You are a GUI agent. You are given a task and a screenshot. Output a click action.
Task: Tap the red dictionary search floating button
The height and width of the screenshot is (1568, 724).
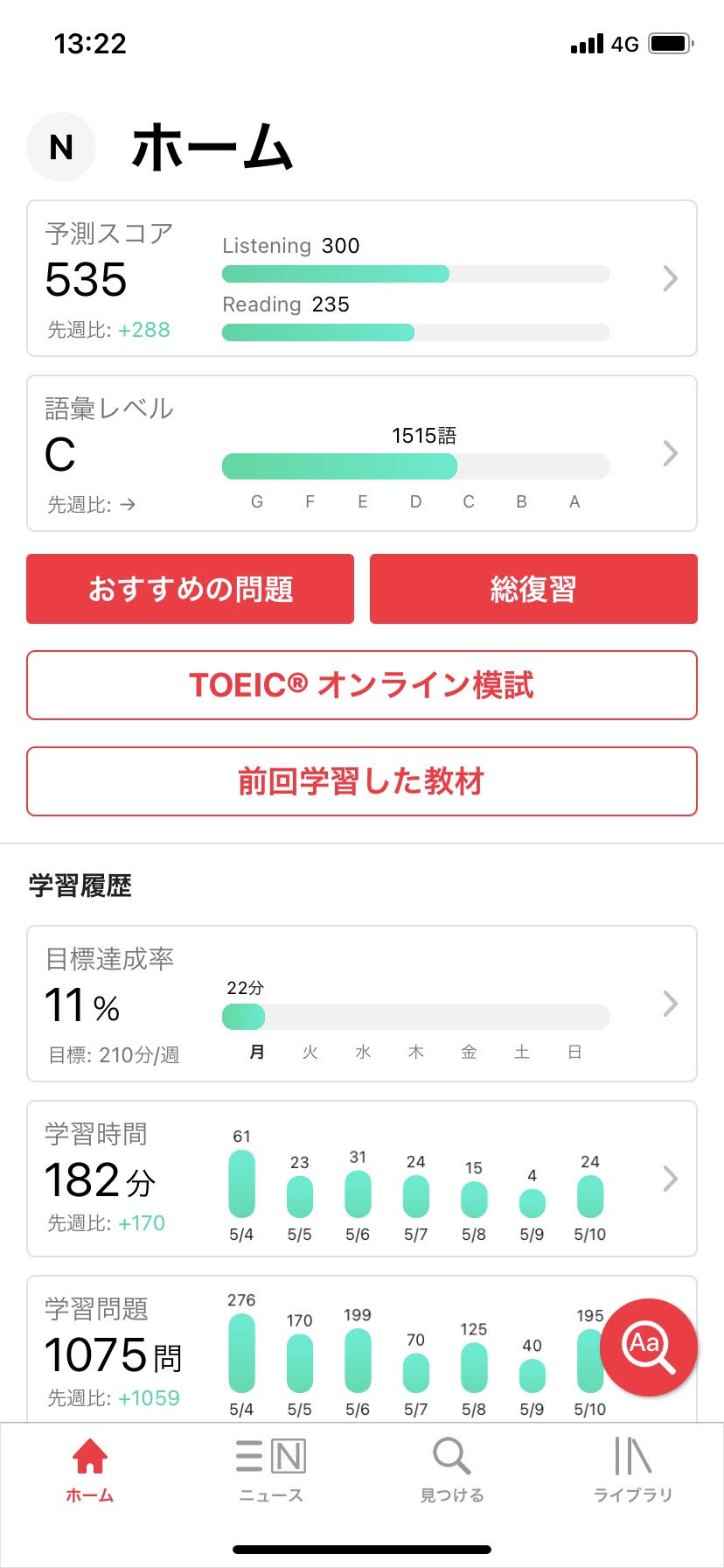tap(649, 1347)
